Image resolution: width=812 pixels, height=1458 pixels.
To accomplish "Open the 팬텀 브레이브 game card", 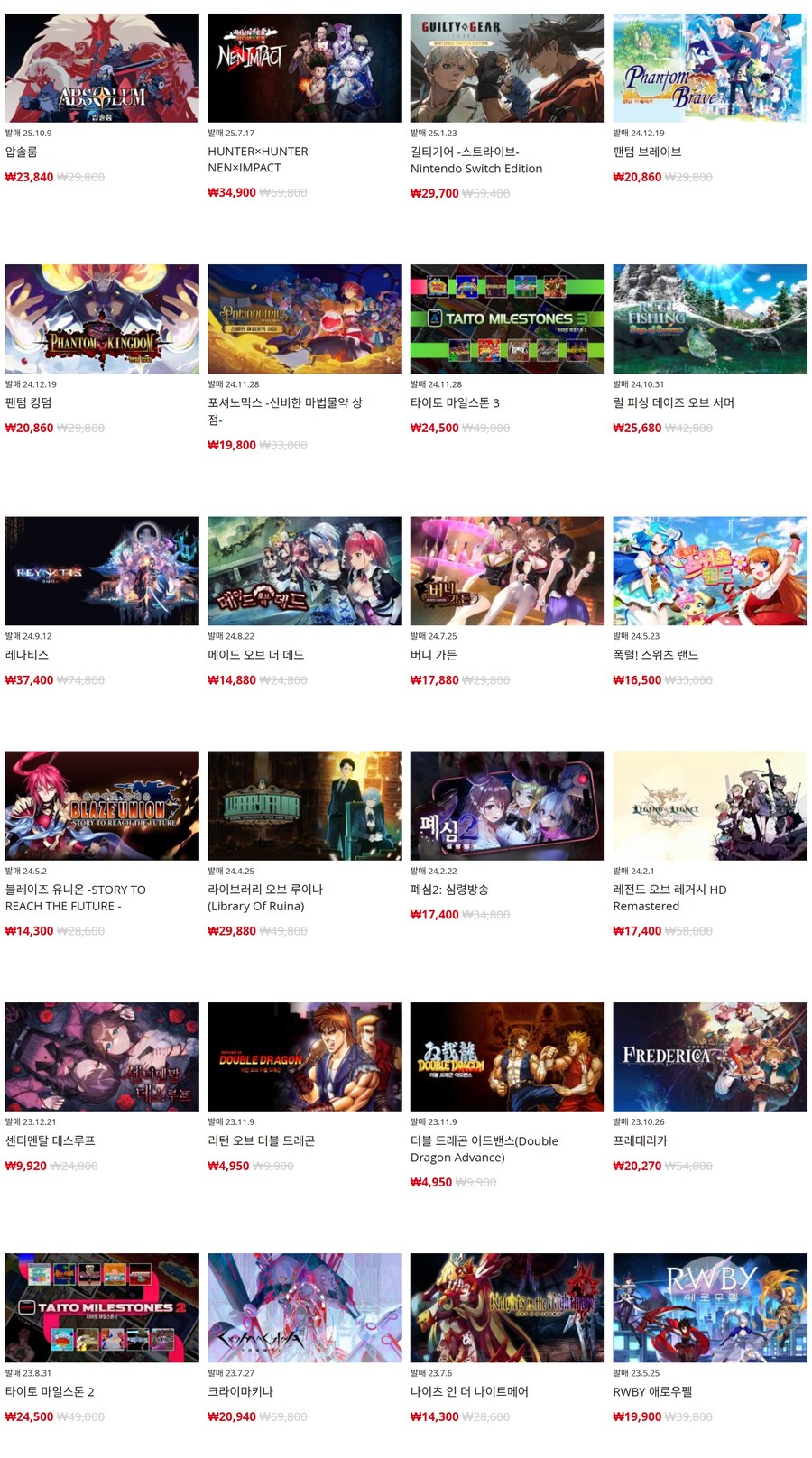I will [710, 69].
